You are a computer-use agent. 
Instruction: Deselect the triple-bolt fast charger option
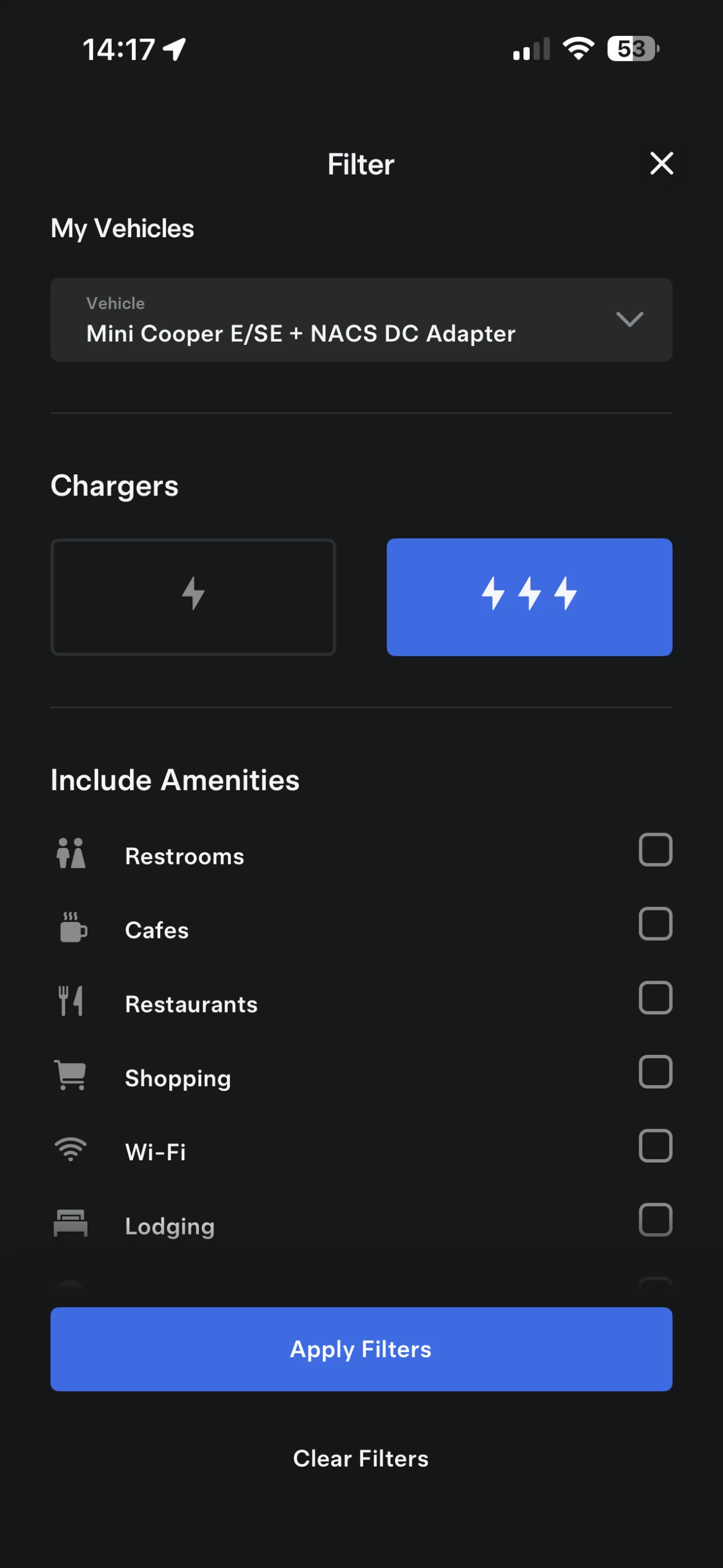(x=529, y=596)
